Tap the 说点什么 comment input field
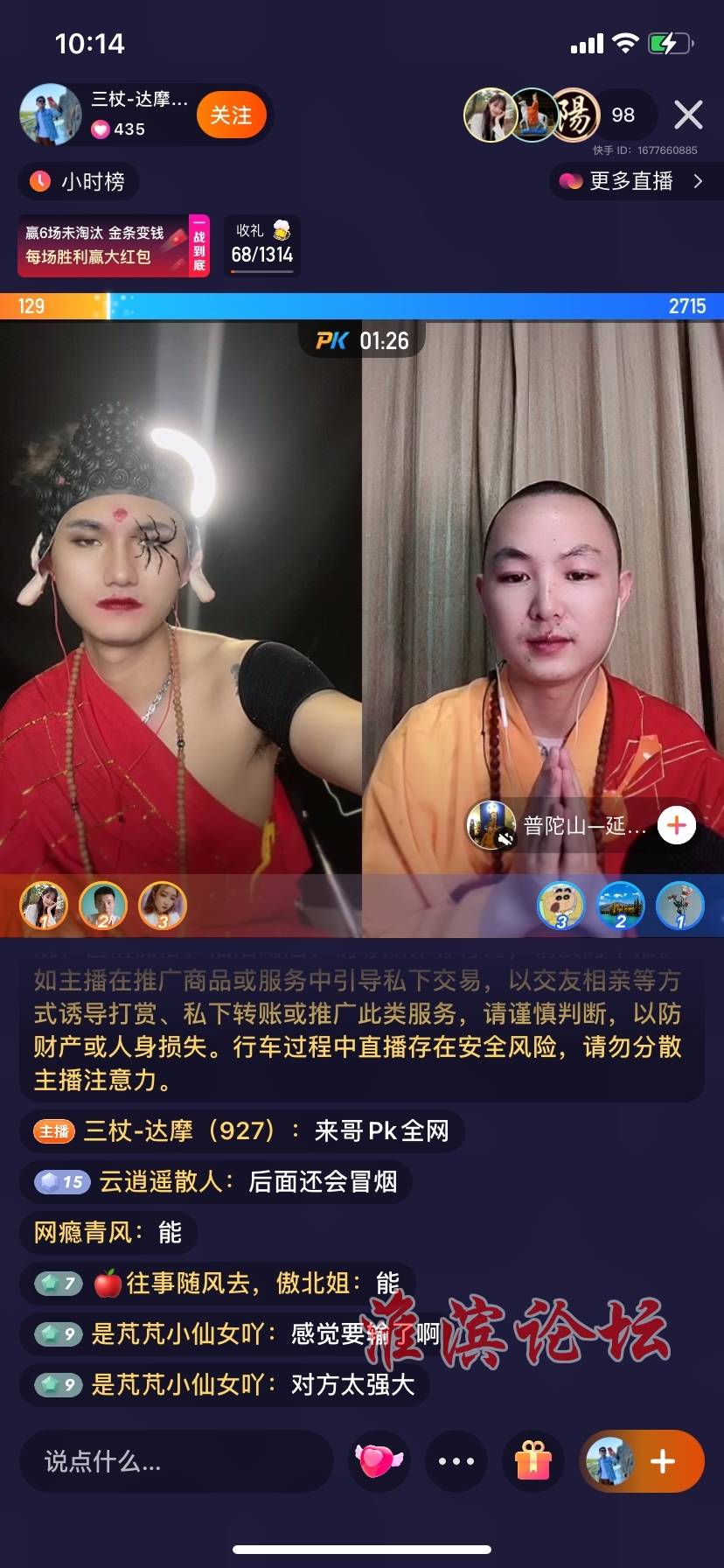 tap(175, 1460)
